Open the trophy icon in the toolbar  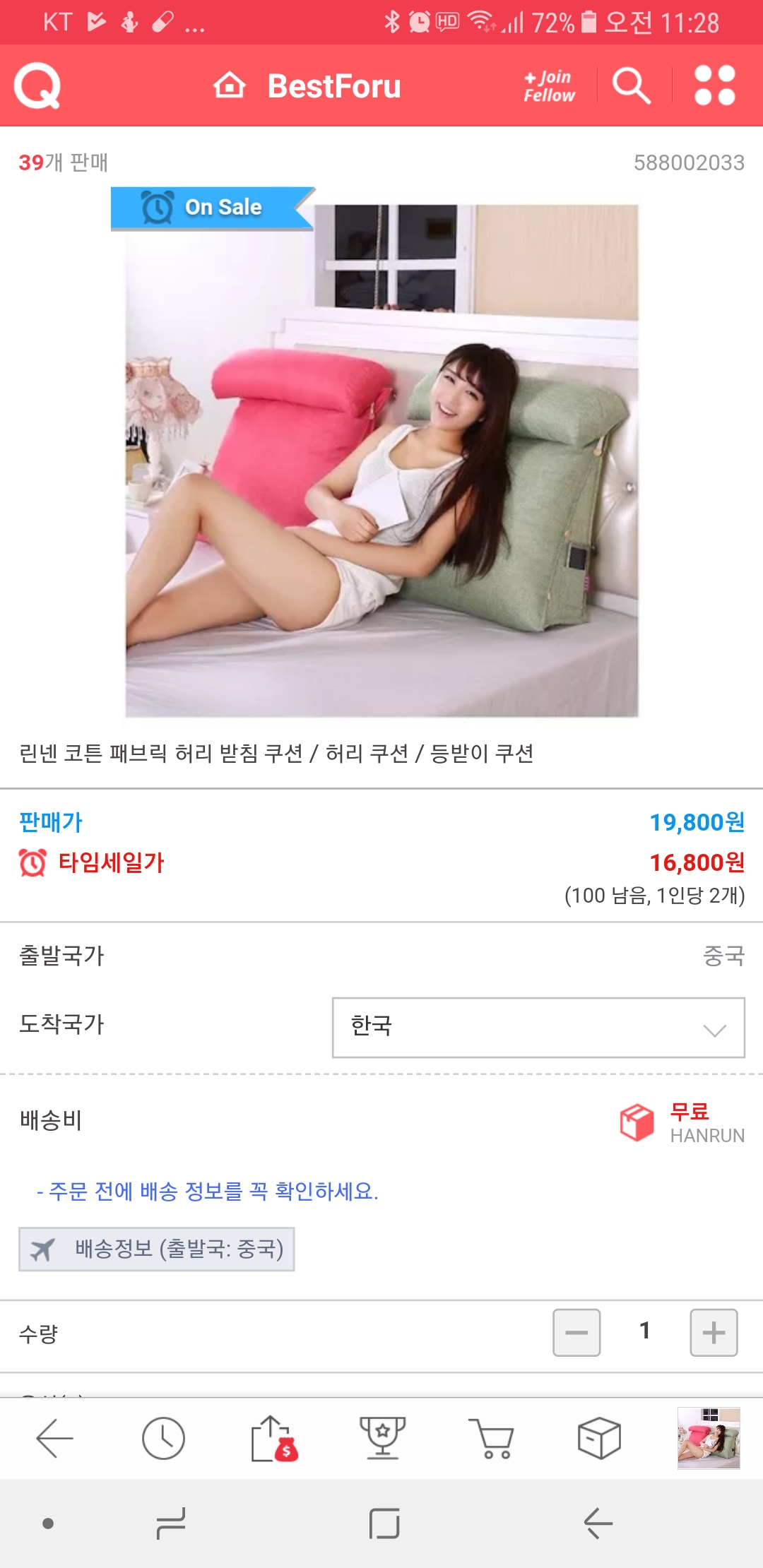382,1438
